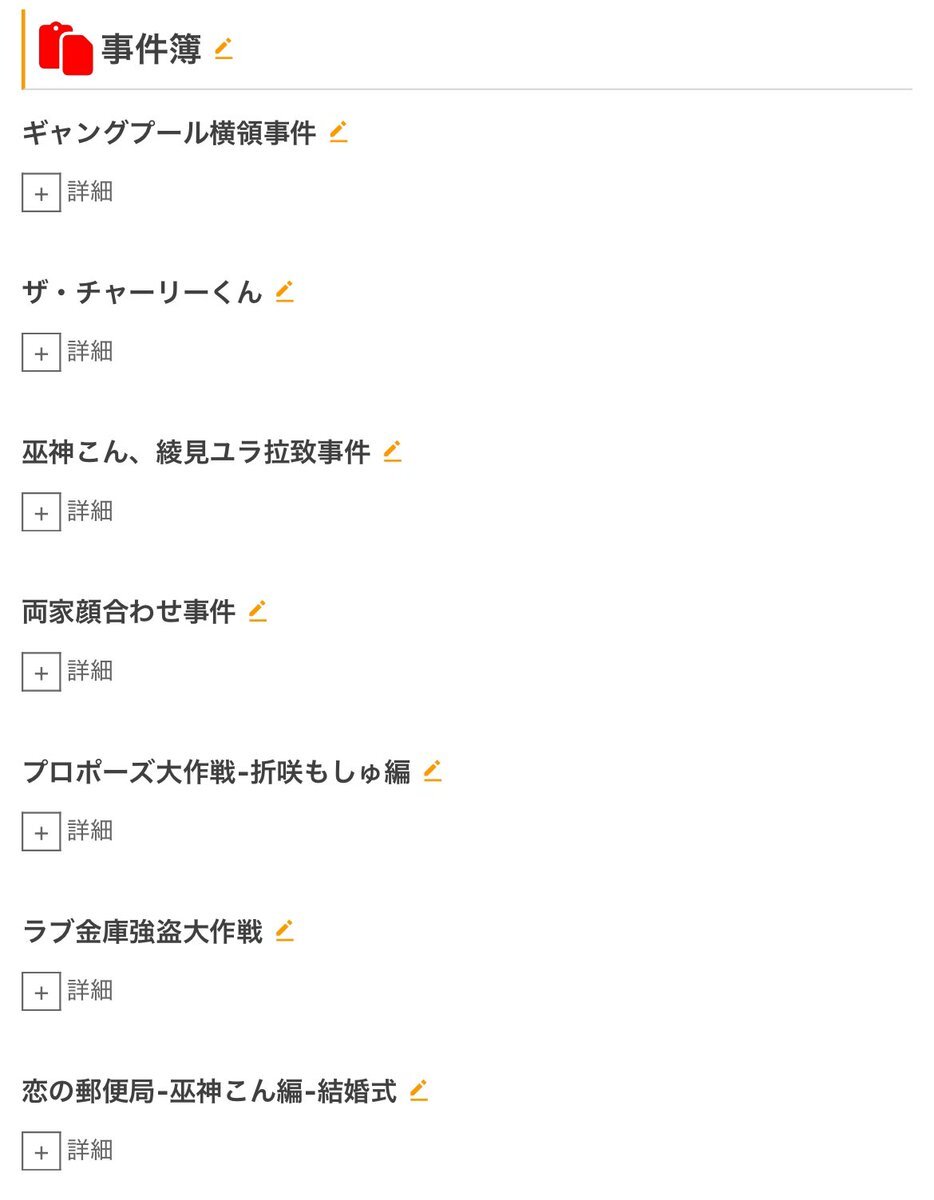
Task: Edit the ギャングプール横領事件 section
Action: [x=339, y=132]
